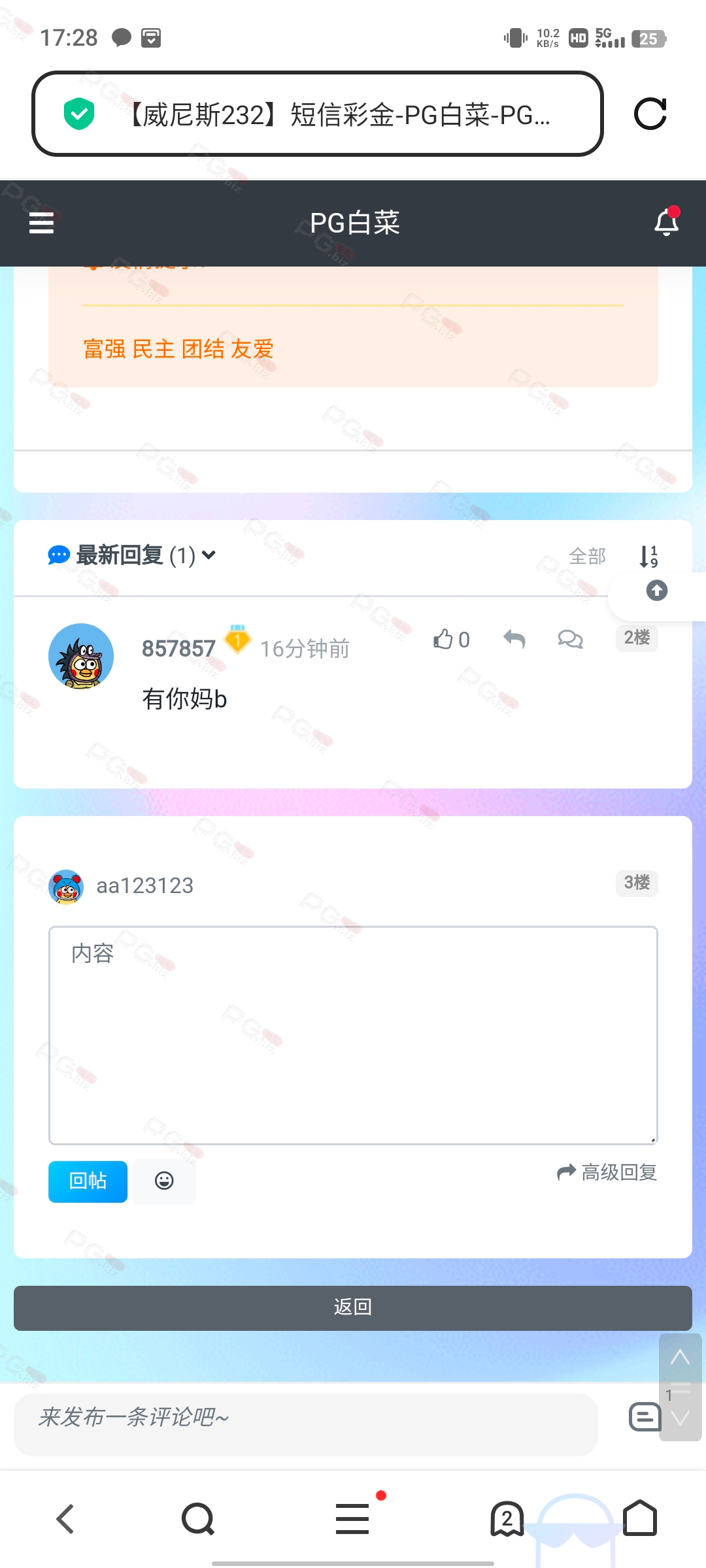The image size is (706, 1568).
Task: Select the 全部 filter
Action: [x=587, y=556]
